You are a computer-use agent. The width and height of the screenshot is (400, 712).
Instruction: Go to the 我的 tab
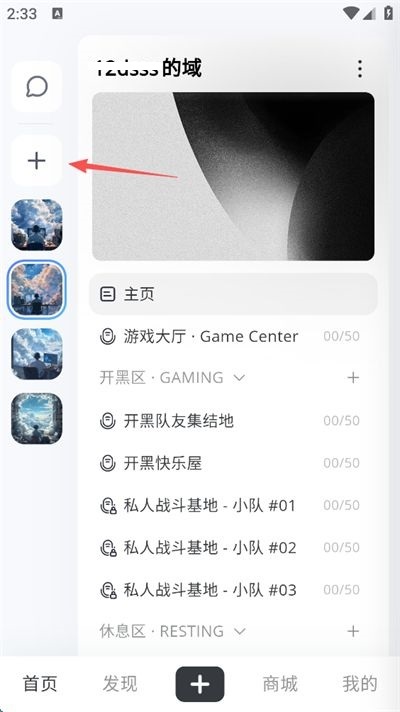360,684
